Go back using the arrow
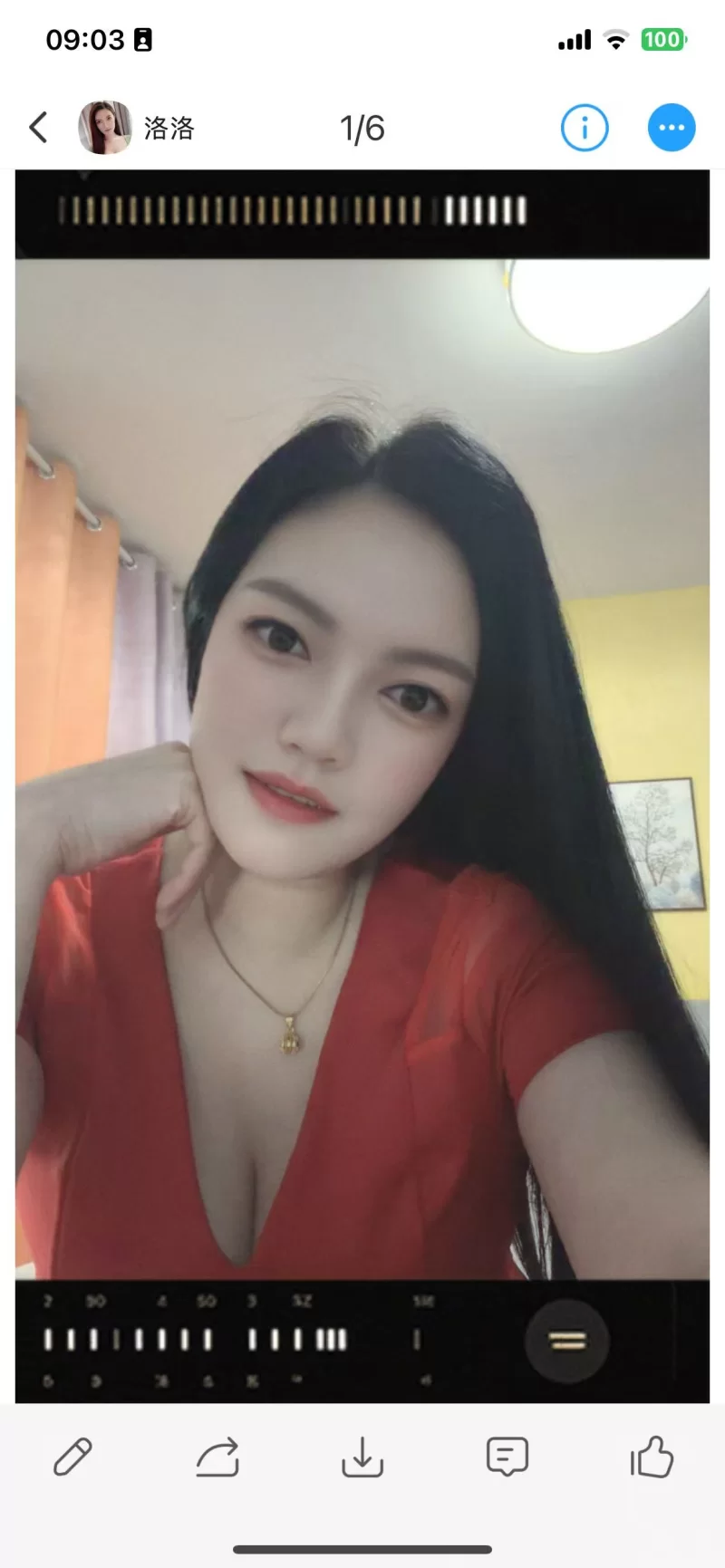Screen dimensions: 725x1568 tap(38, 128)
